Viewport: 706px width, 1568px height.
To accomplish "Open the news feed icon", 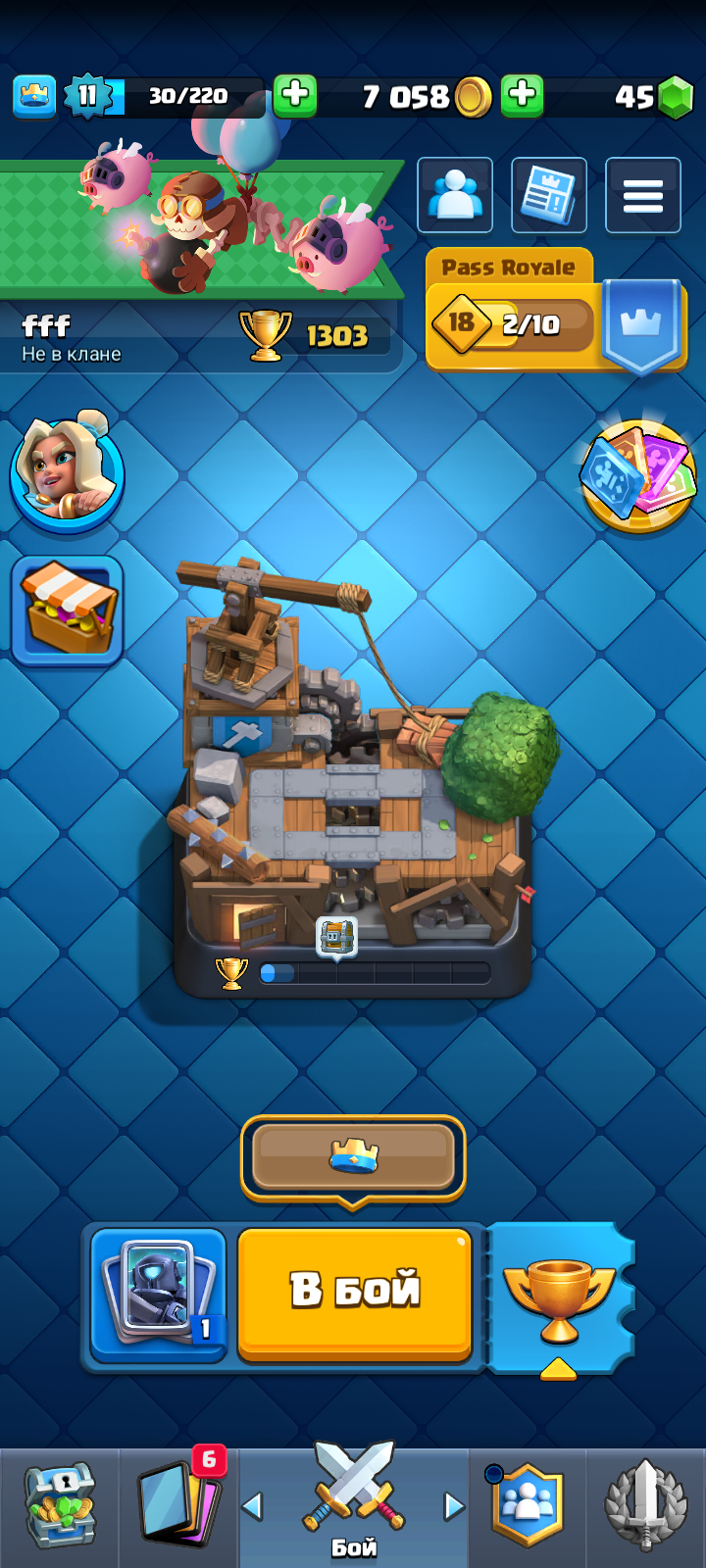I will (548, 196).
